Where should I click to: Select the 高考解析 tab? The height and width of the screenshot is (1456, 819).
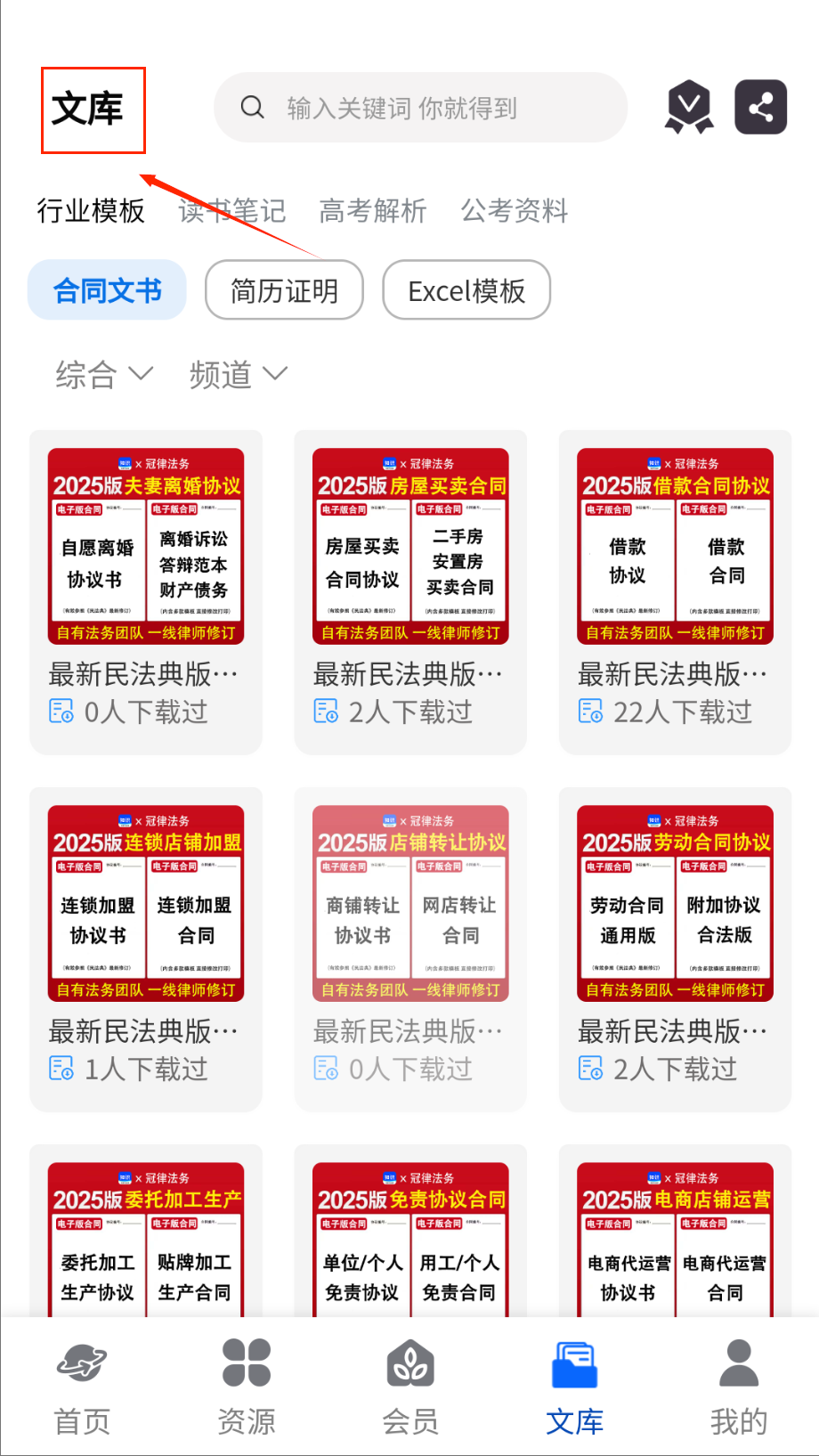pos(373,211)
